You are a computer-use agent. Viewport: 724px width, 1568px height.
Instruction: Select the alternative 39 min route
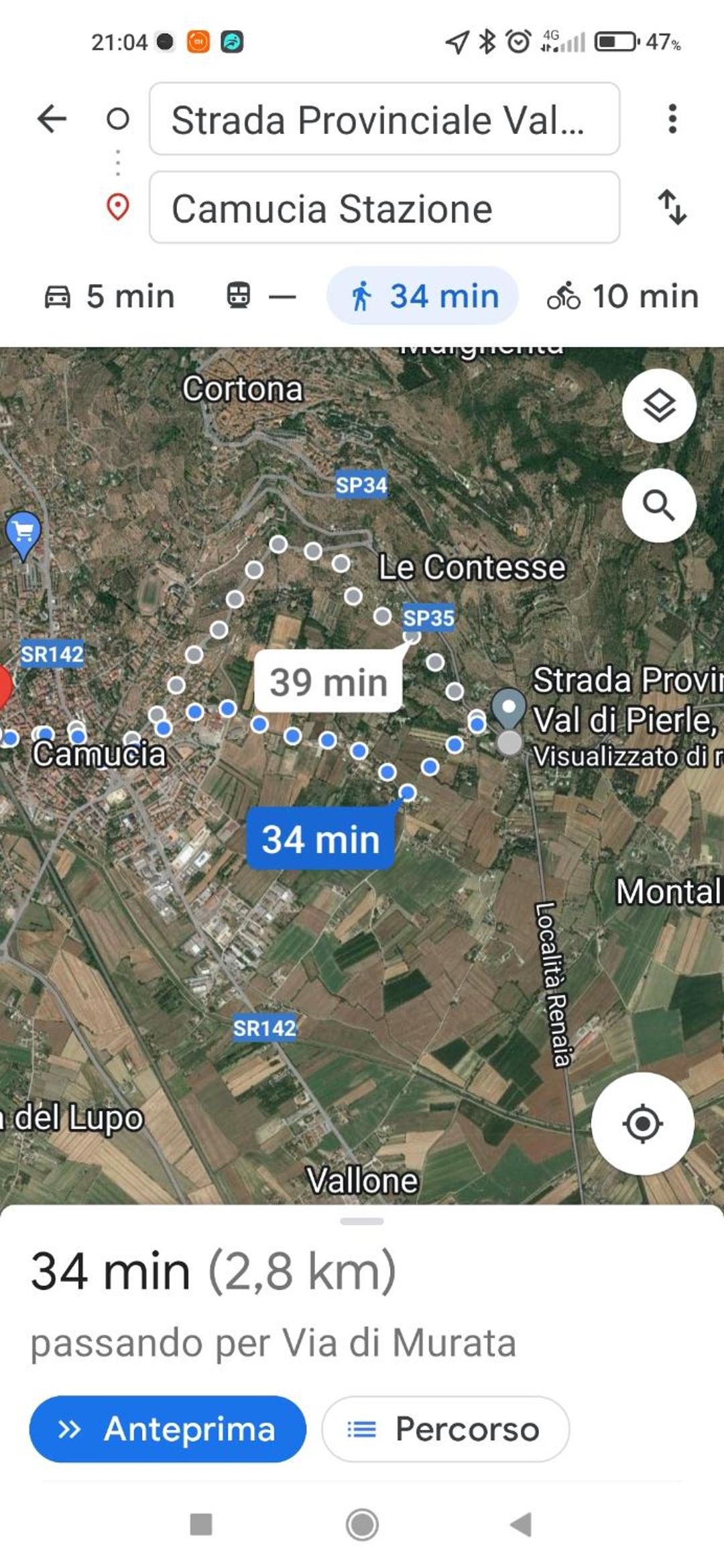click(x=328, y=682)
